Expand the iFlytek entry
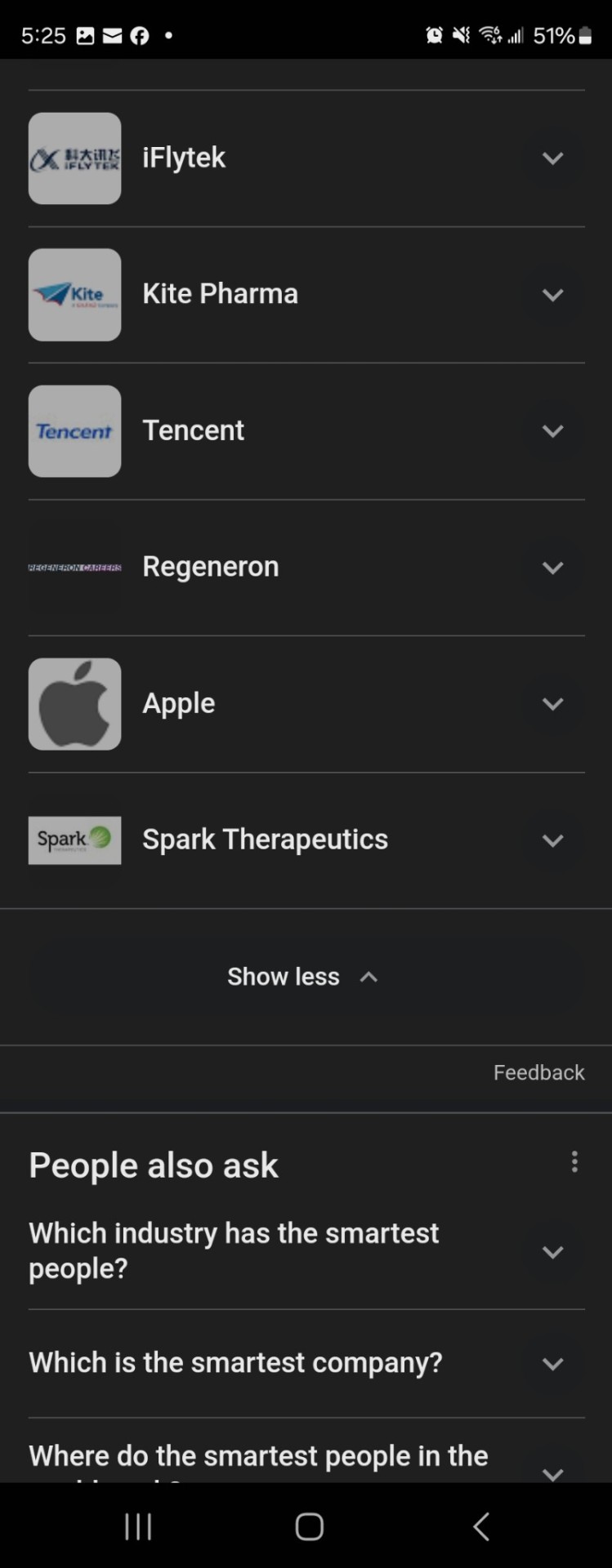This screenshot has width=612, height=1568. pos(552,158)
